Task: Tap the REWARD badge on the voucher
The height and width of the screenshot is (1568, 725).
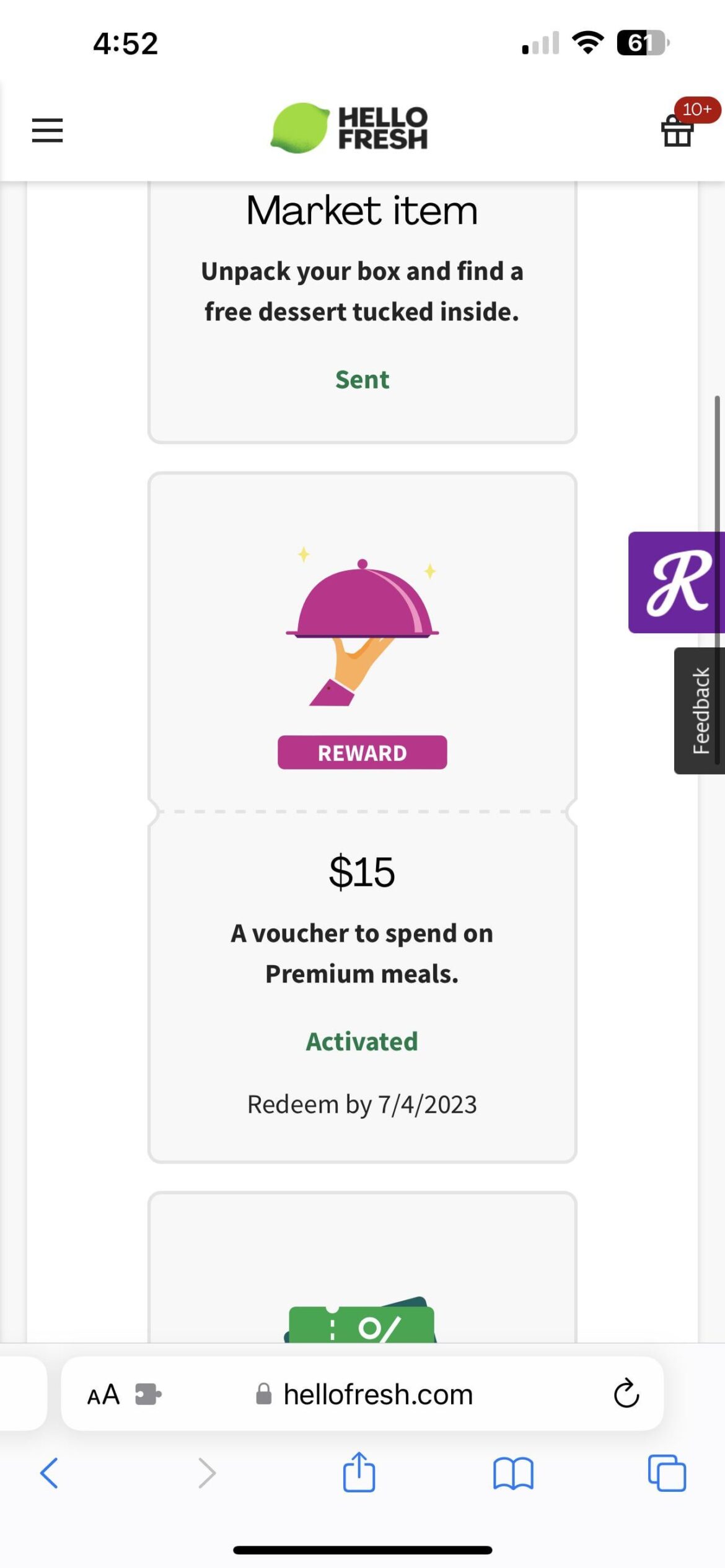Action: click(x=362, y=753)
